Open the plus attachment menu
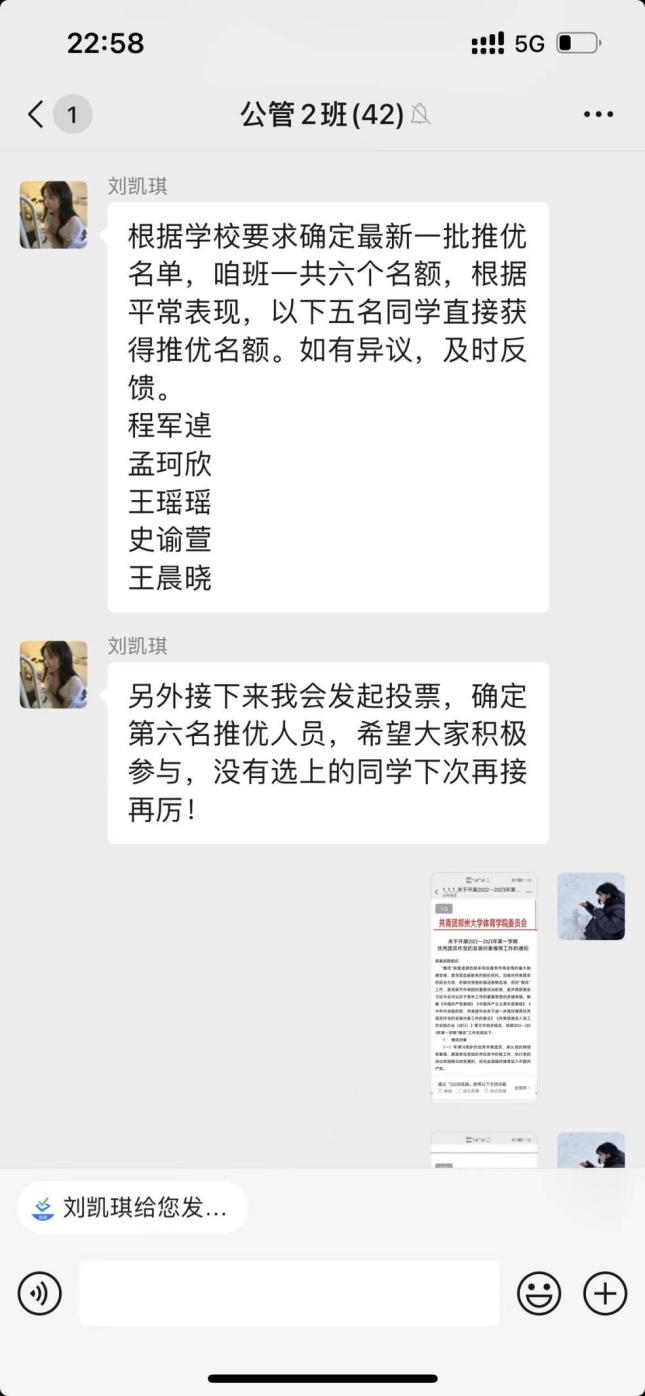This screenshot has width=645, height=1396. point(604,1293)
